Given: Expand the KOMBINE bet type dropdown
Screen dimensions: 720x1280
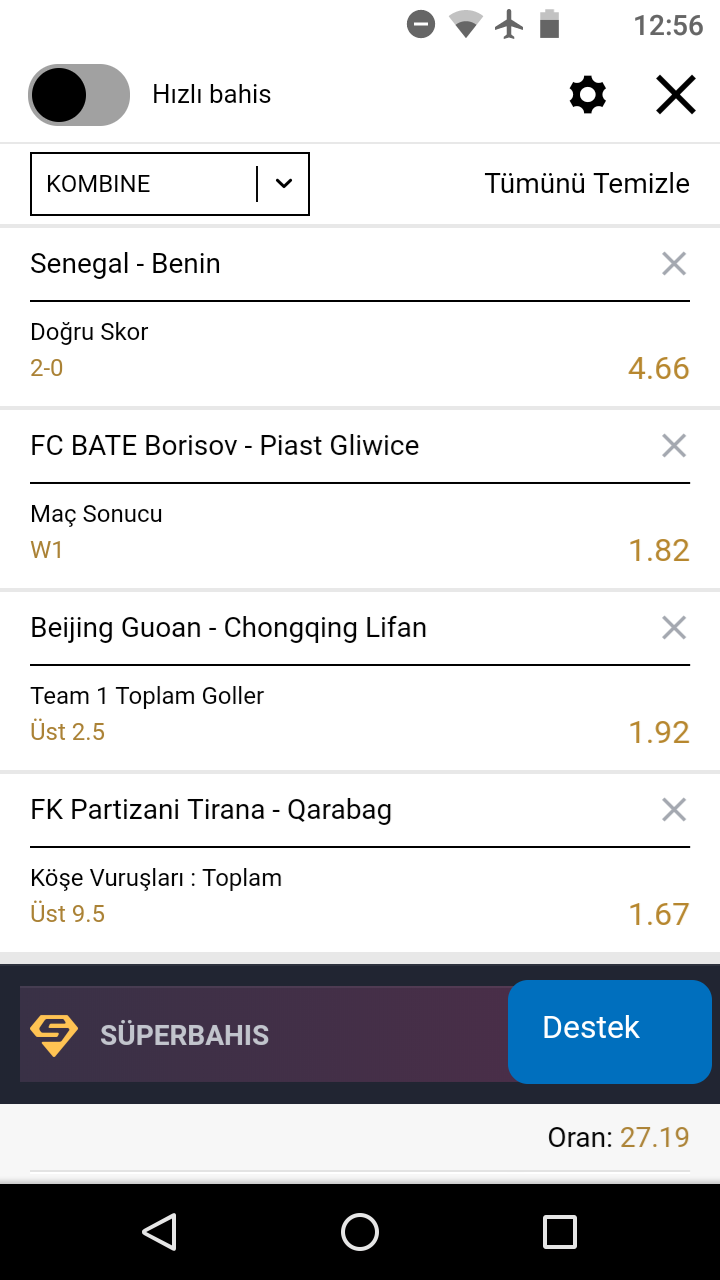Looking at the screenshot, I should click(x=170, y=184).
